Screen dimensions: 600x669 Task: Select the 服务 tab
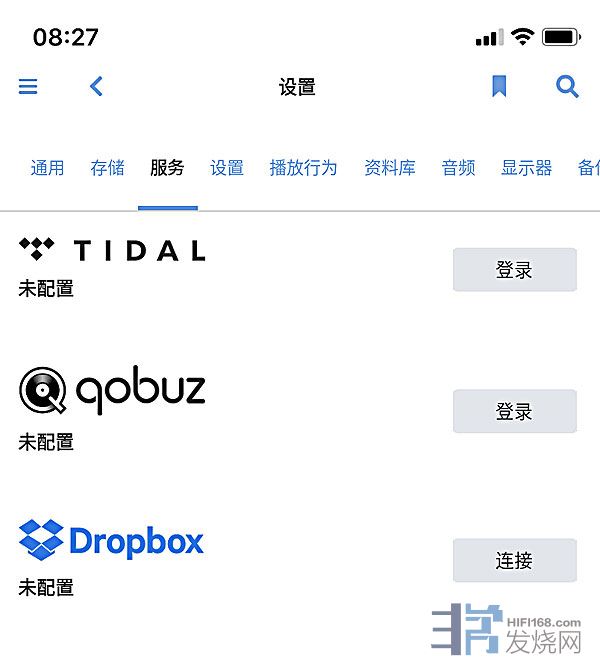pyautogui.click(x=167, y=168)
